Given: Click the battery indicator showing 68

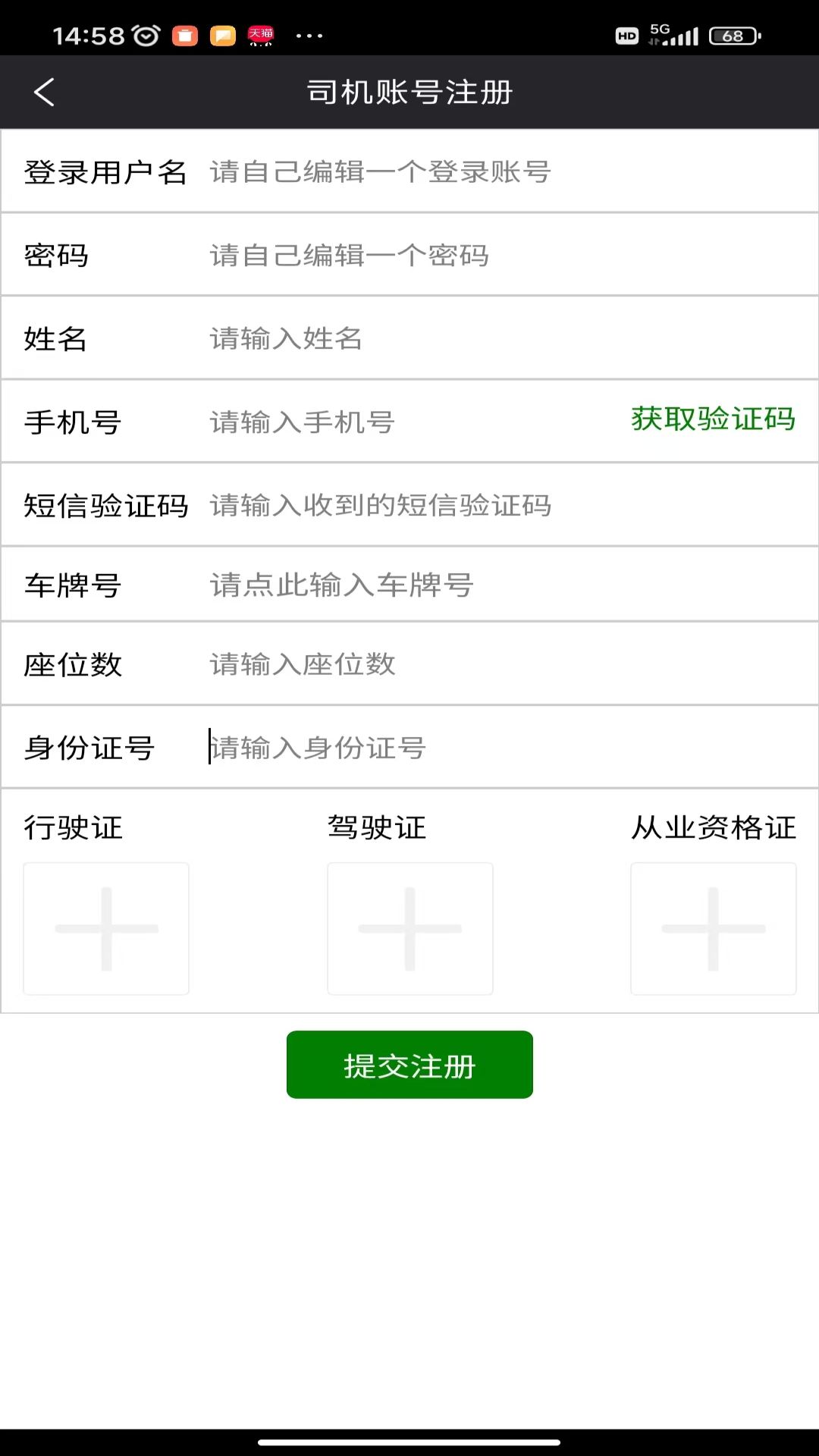Looking at the screenshot, I should click(730, 34).
